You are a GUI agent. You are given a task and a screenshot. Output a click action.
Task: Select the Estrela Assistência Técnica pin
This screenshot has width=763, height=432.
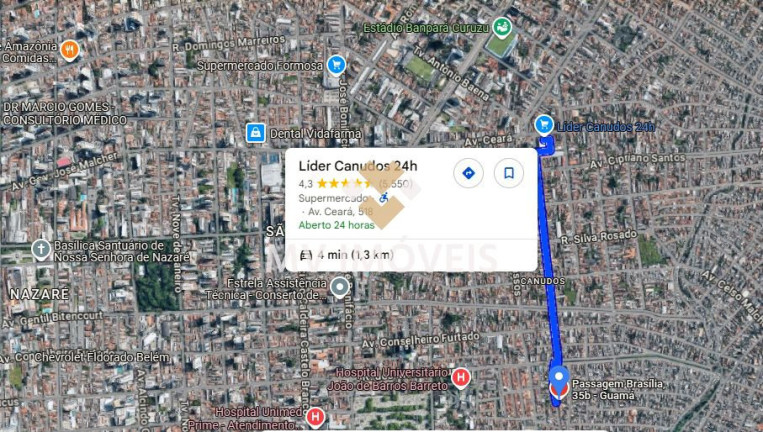point(340,288)
